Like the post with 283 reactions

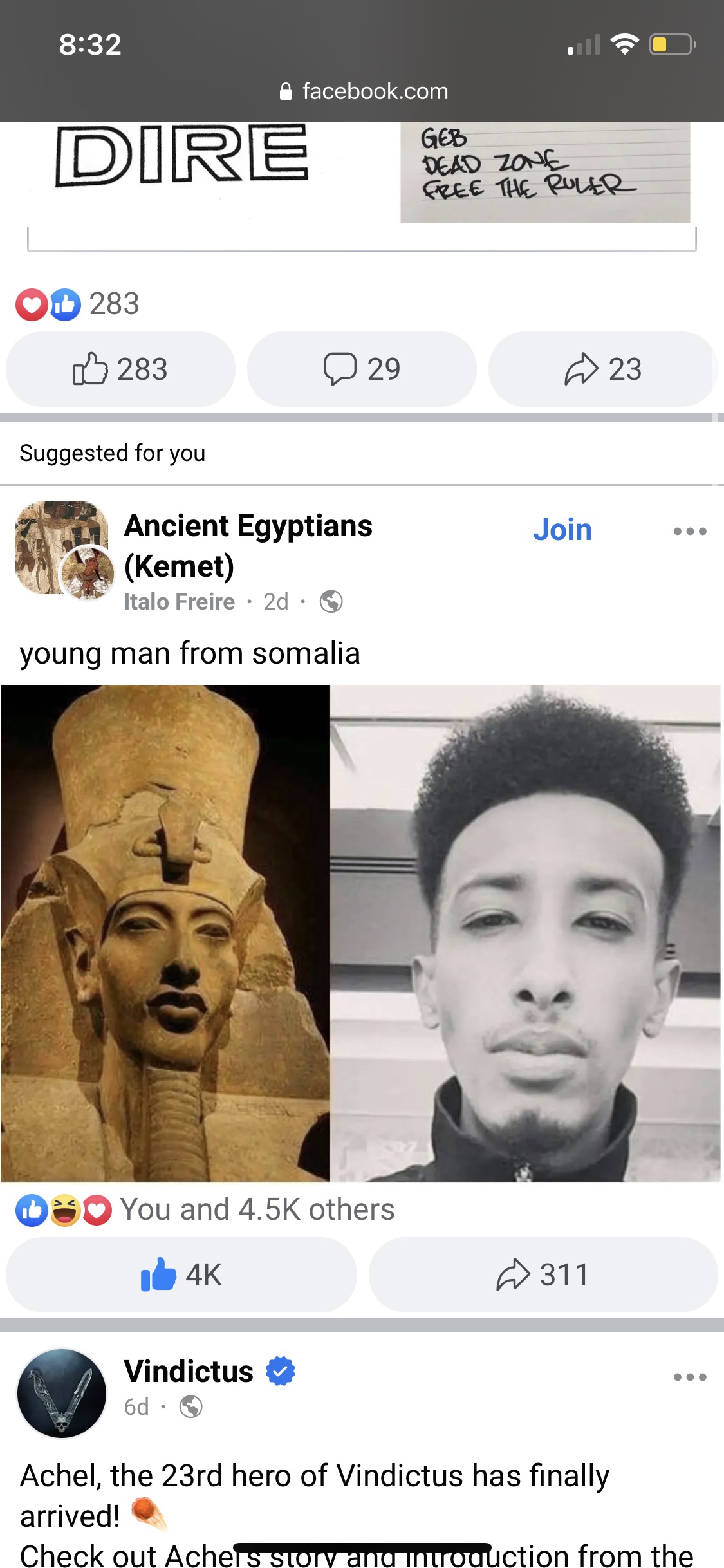tap(120, 369)
